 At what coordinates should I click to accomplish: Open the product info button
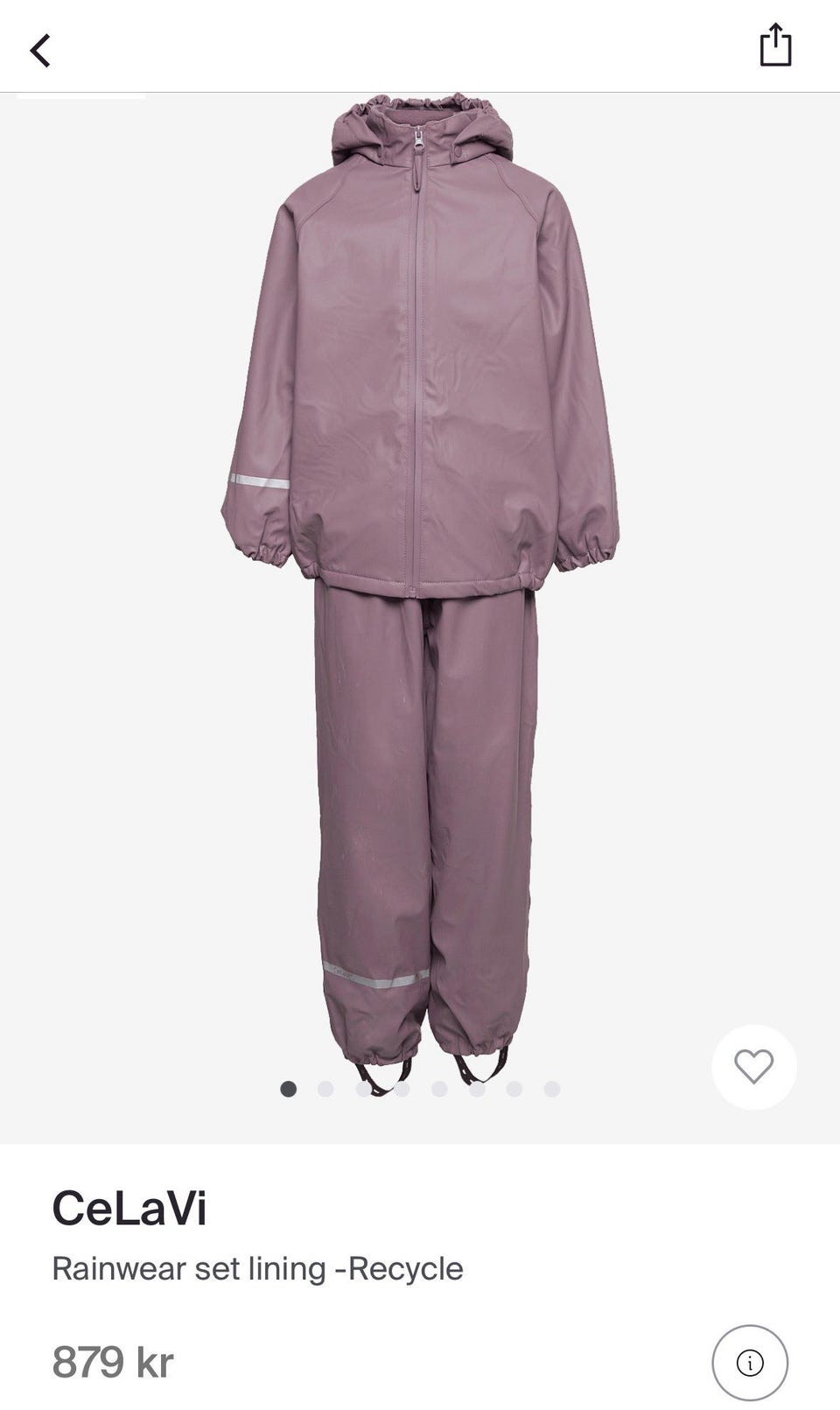click(x=750, y=1363)
